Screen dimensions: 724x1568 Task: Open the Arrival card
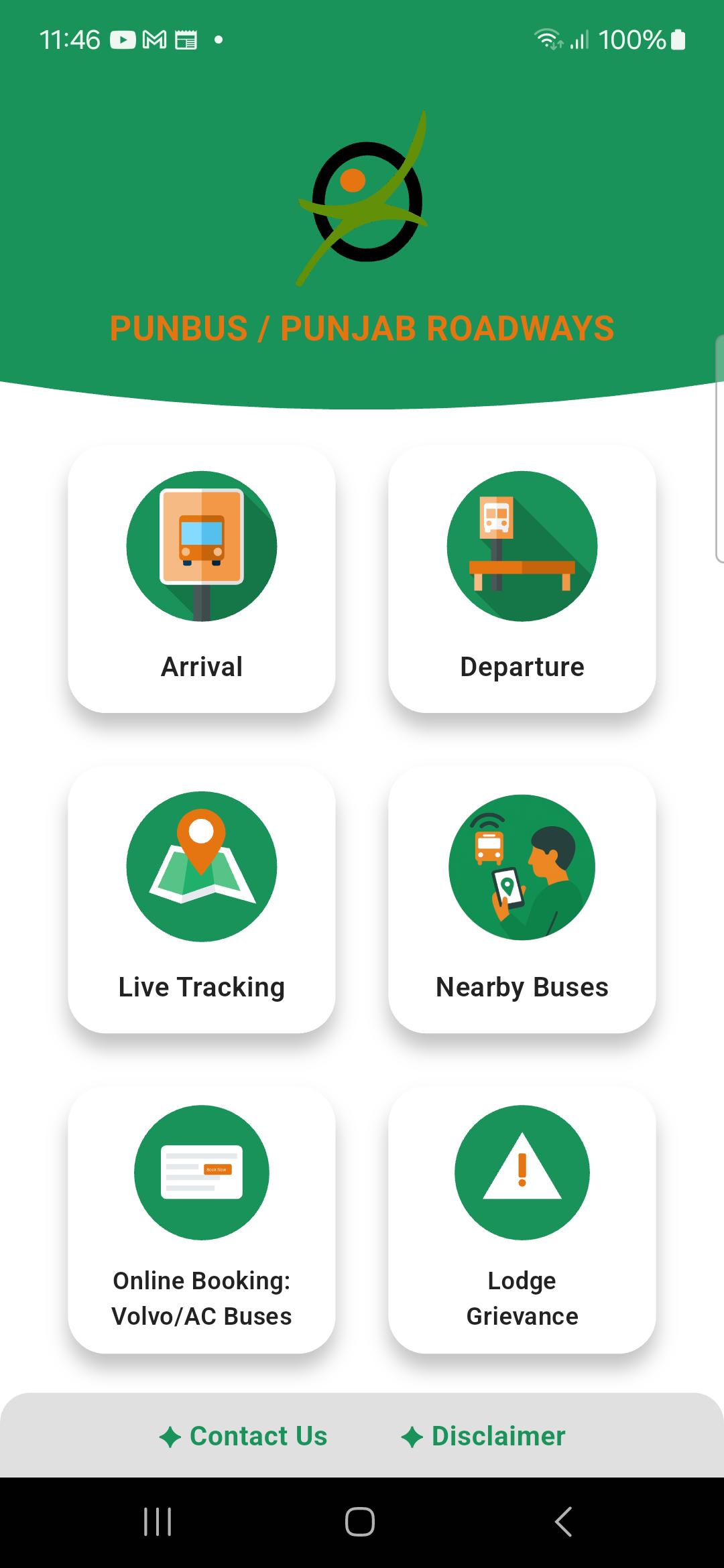pyautogui.click(x=201, y=579)
